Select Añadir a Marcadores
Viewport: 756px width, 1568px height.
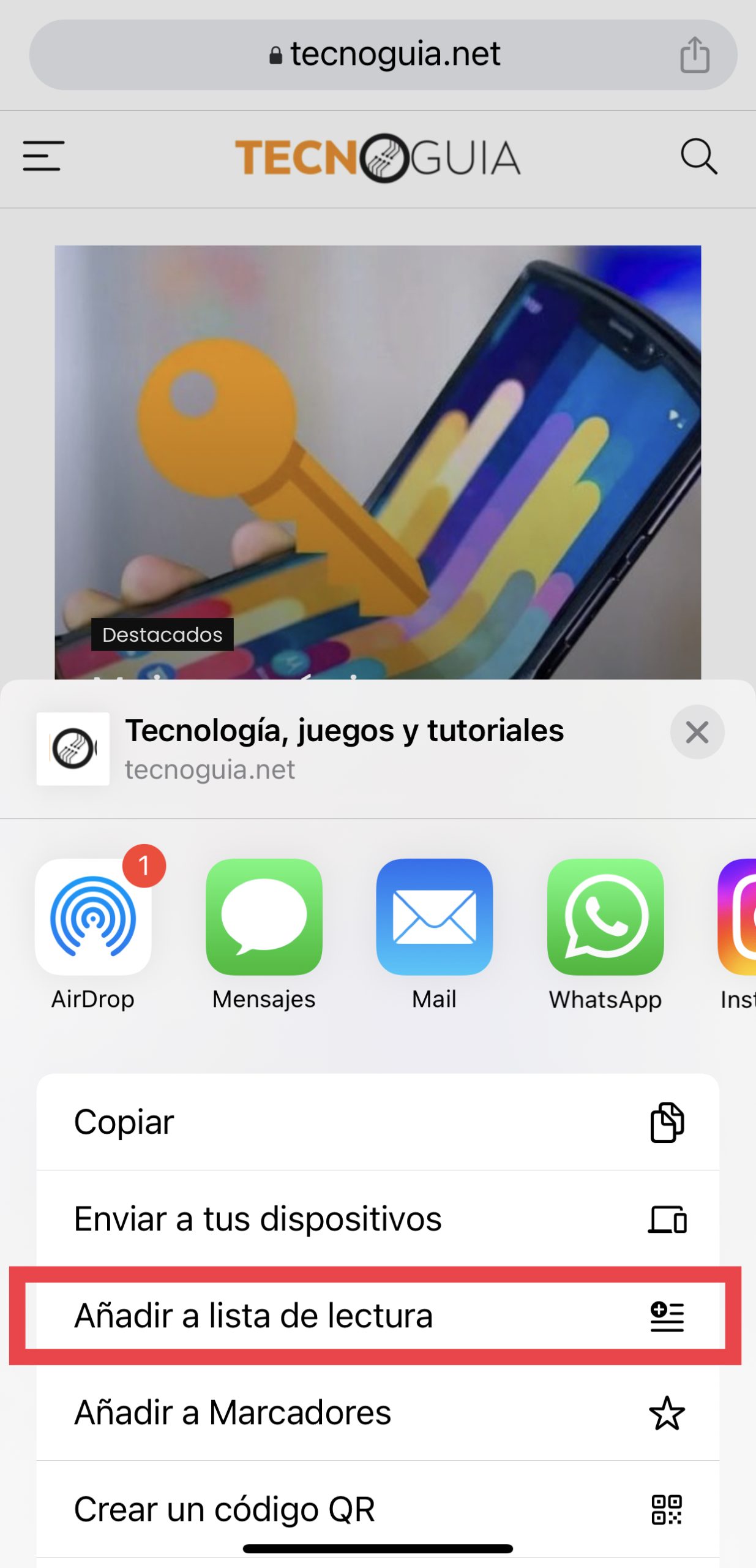pos(377,1412)
